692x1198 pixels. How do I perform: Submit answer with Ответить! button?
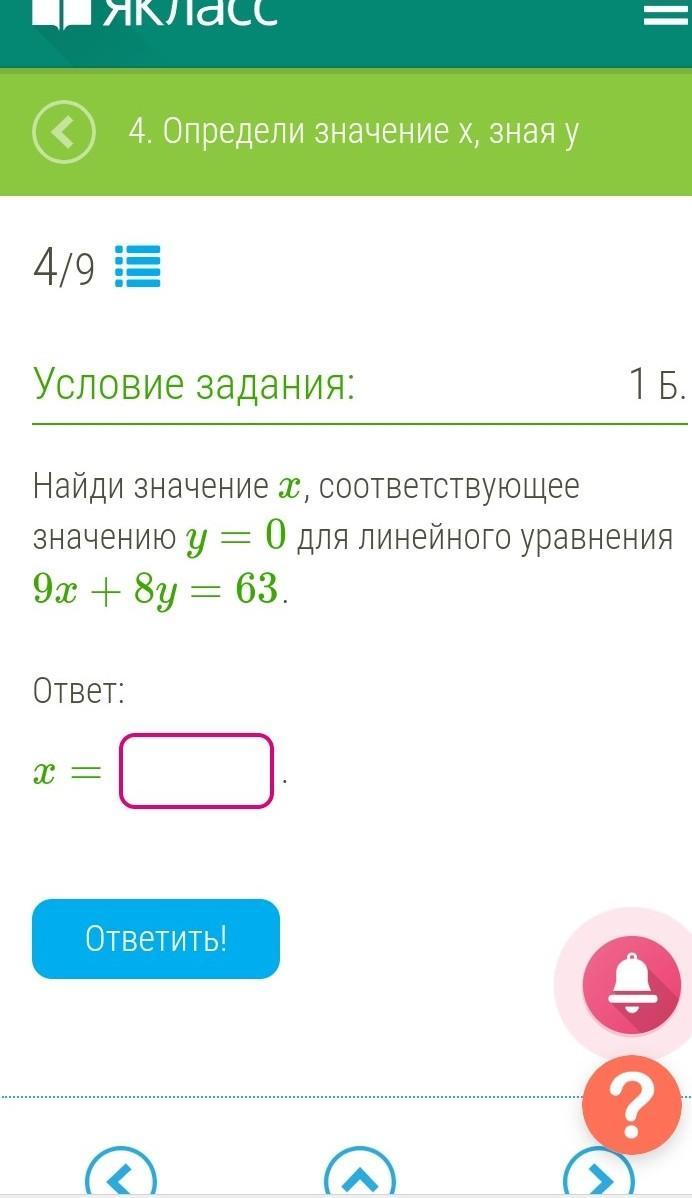156,938
